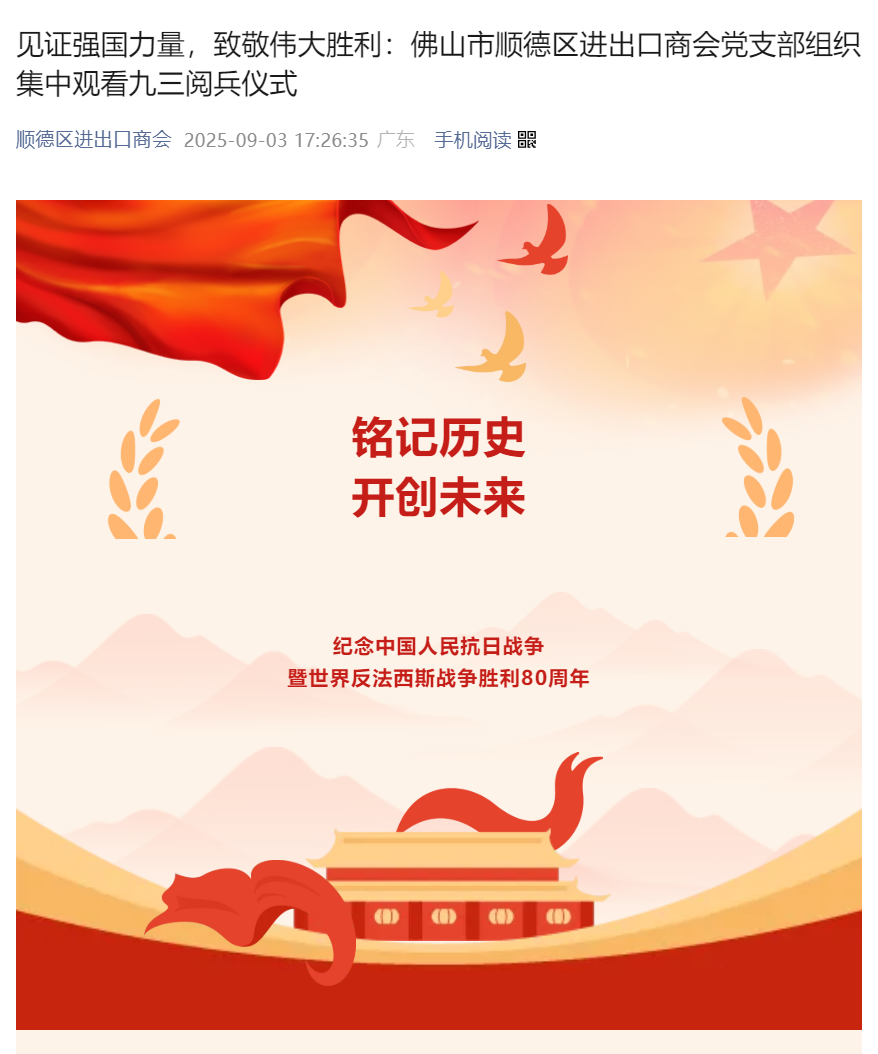Tap 手机阅读 to read on phone
The image size is (878, 1054).
click(x=473, y=140)
